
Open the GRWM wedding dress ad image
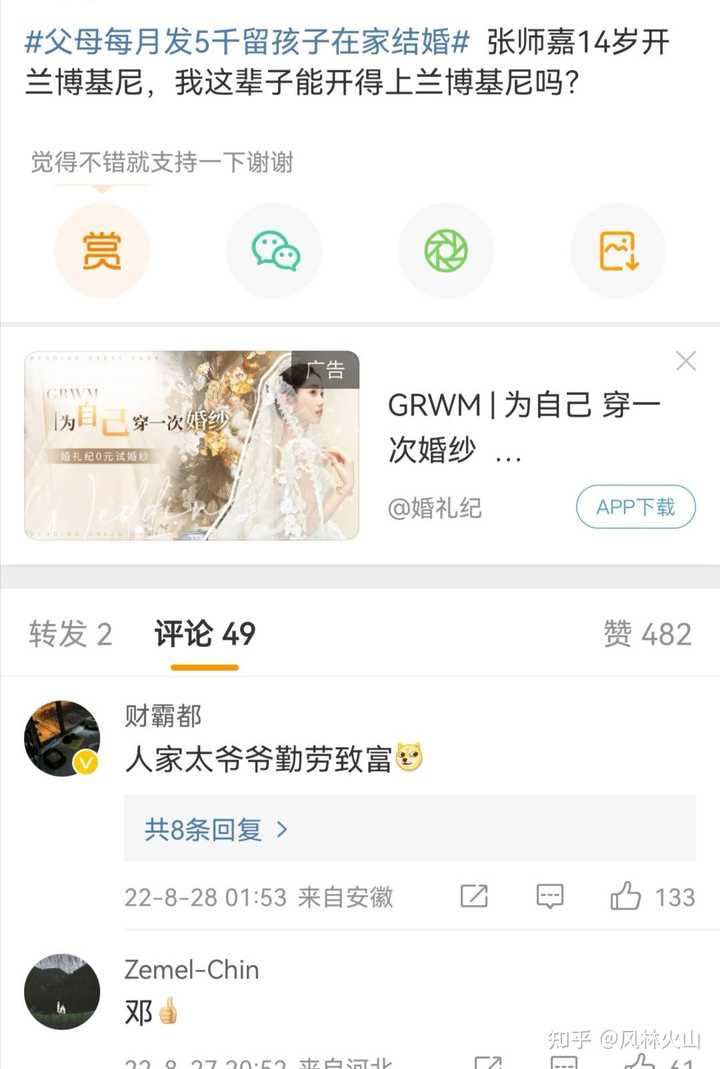click(x=191, y=445)
